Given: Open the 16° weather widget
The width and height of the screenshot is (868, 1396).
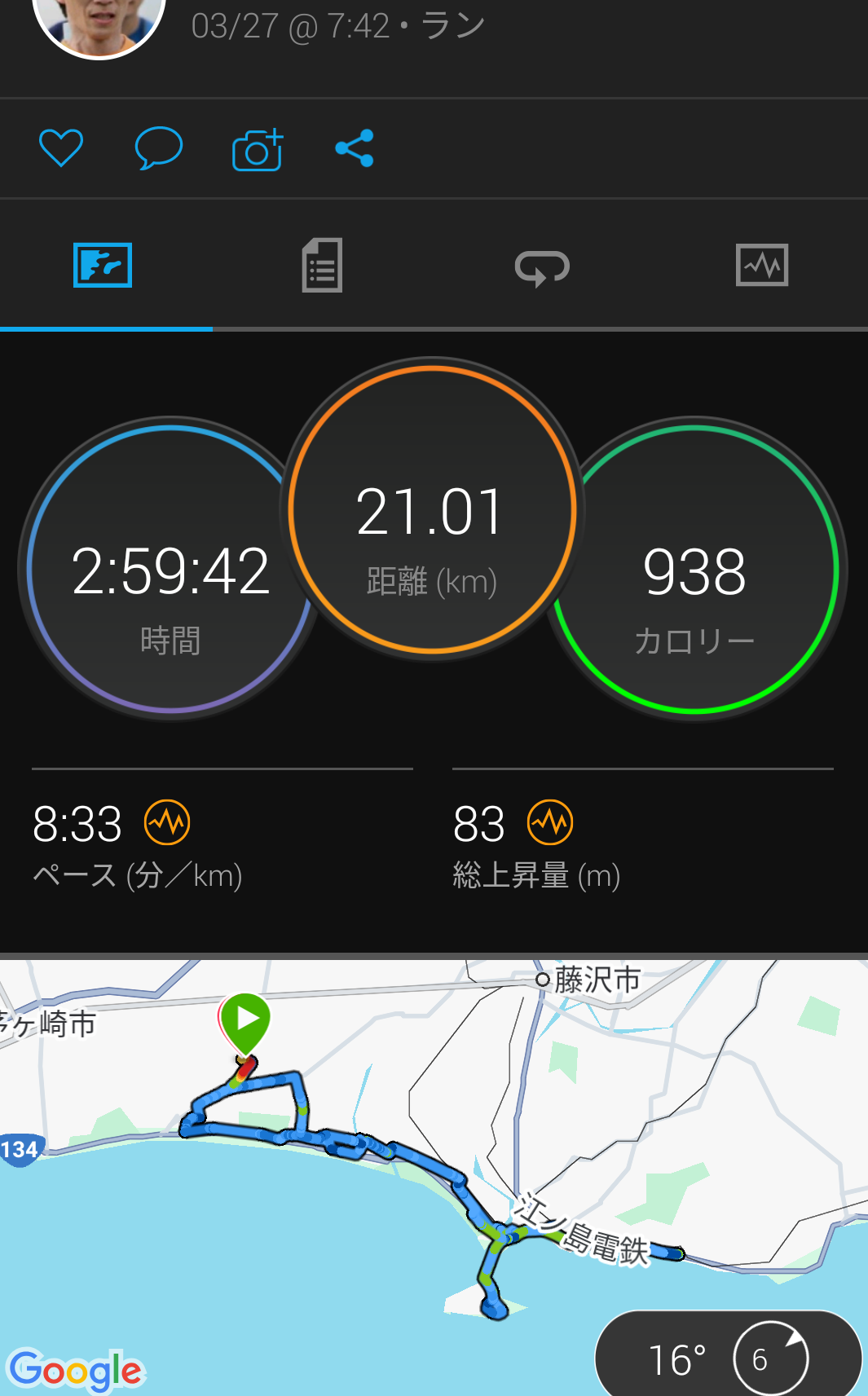Looking at the screenshot, I should point(728,1358).
